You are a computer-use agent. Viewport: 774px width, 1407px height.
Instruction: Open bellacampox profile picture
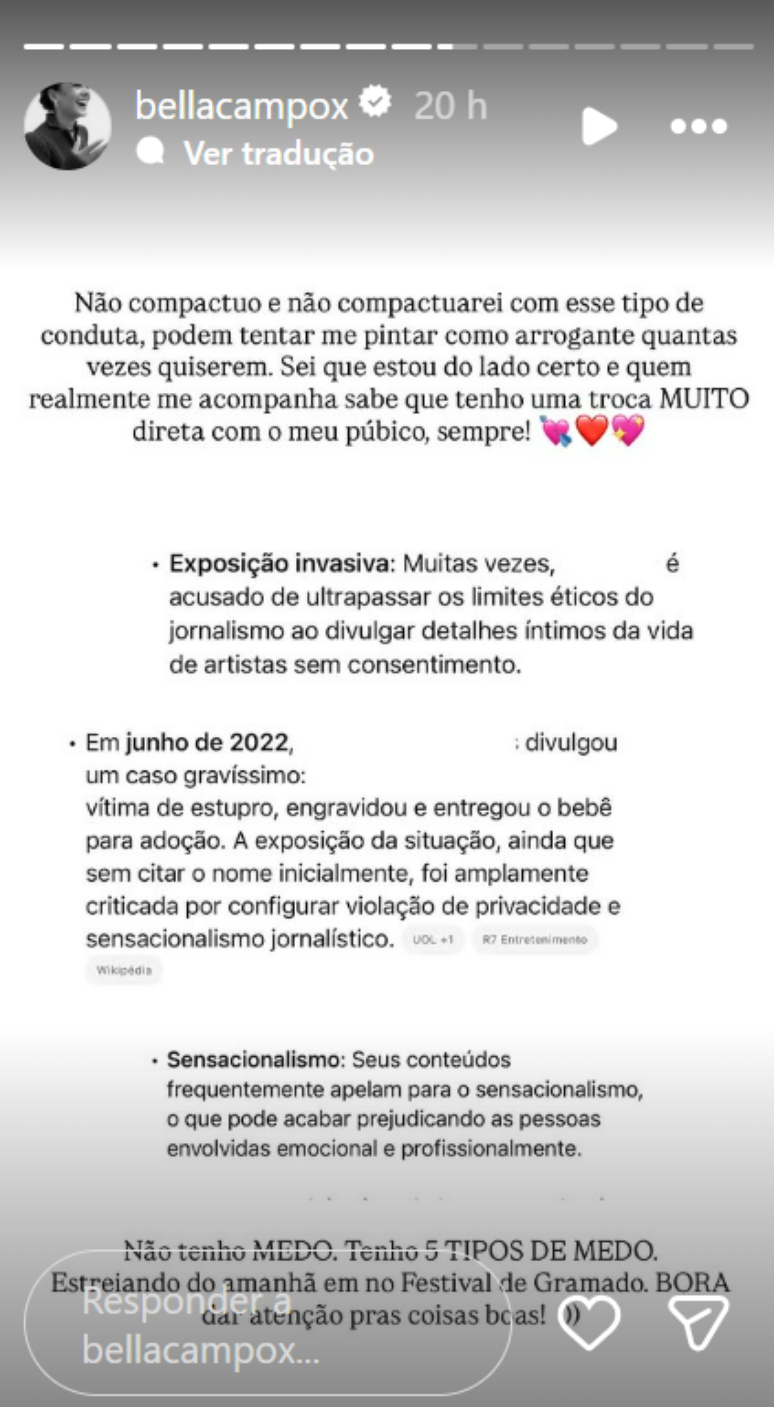[68, 126]
